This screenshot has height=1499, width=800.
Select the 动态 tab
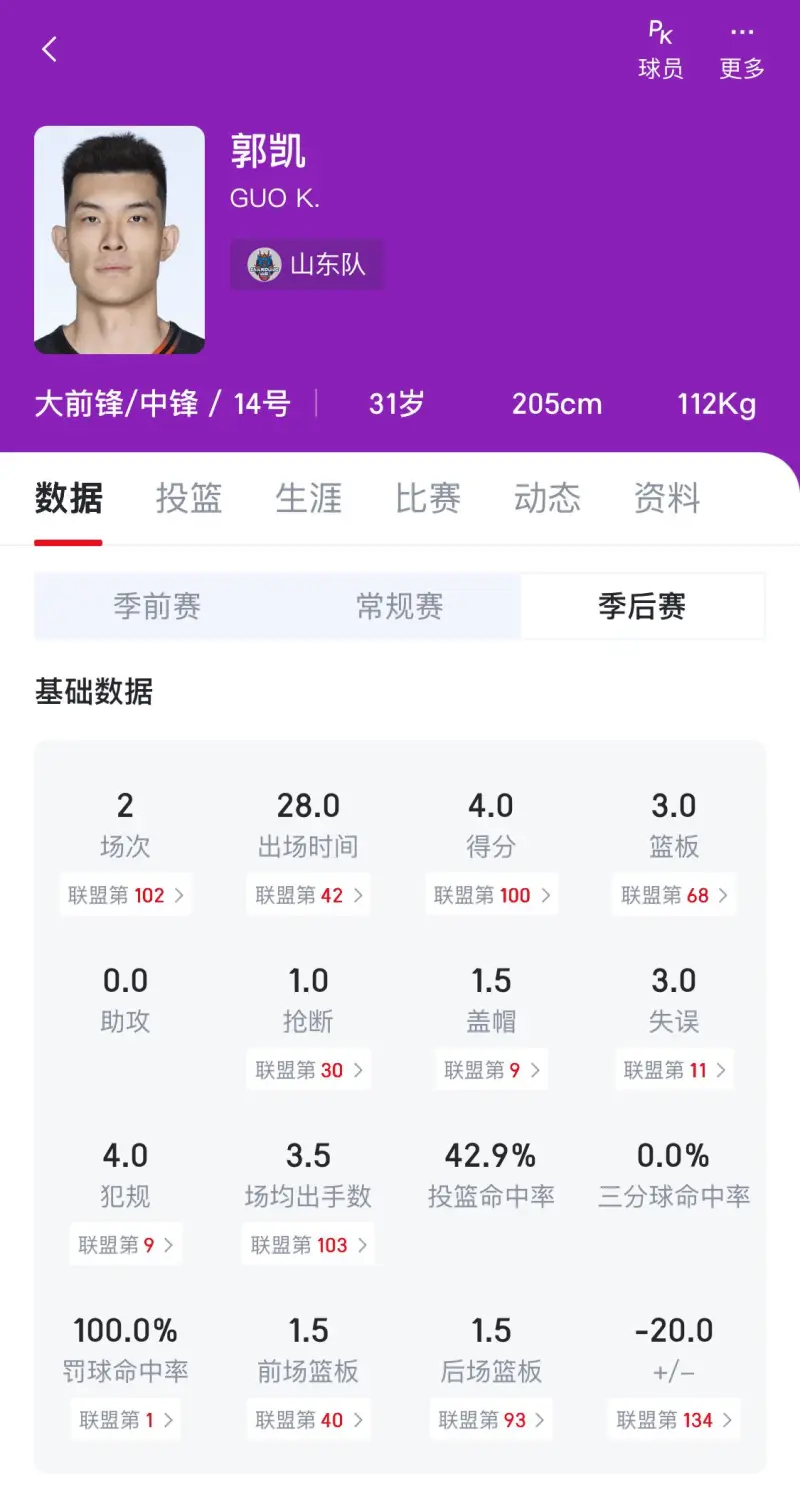click(547, 498)
